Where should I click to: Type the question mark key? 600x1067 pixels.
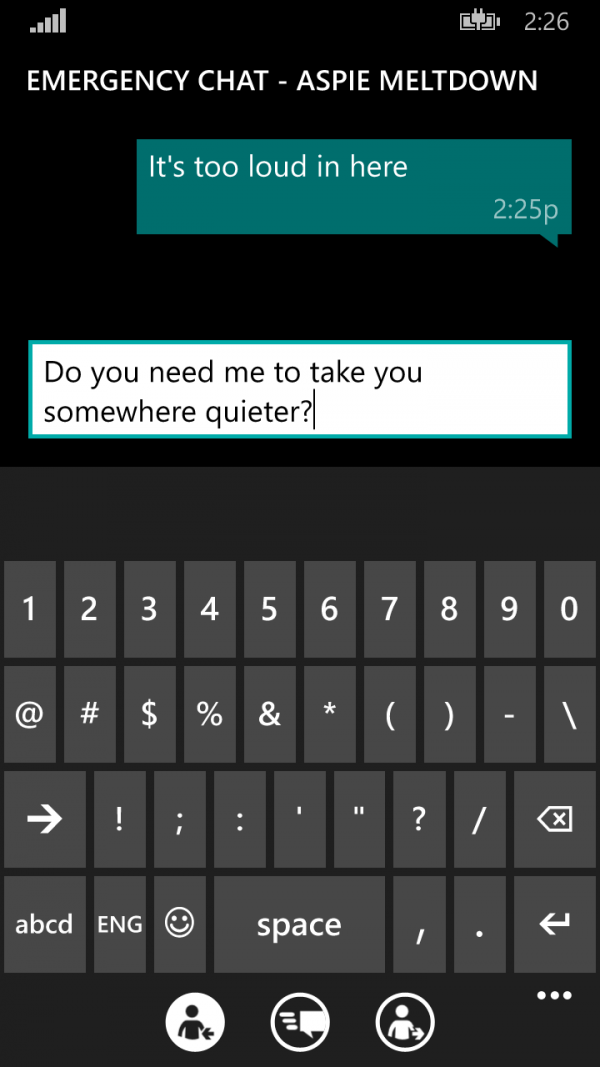pyautogui.click(x=419, y=820)
